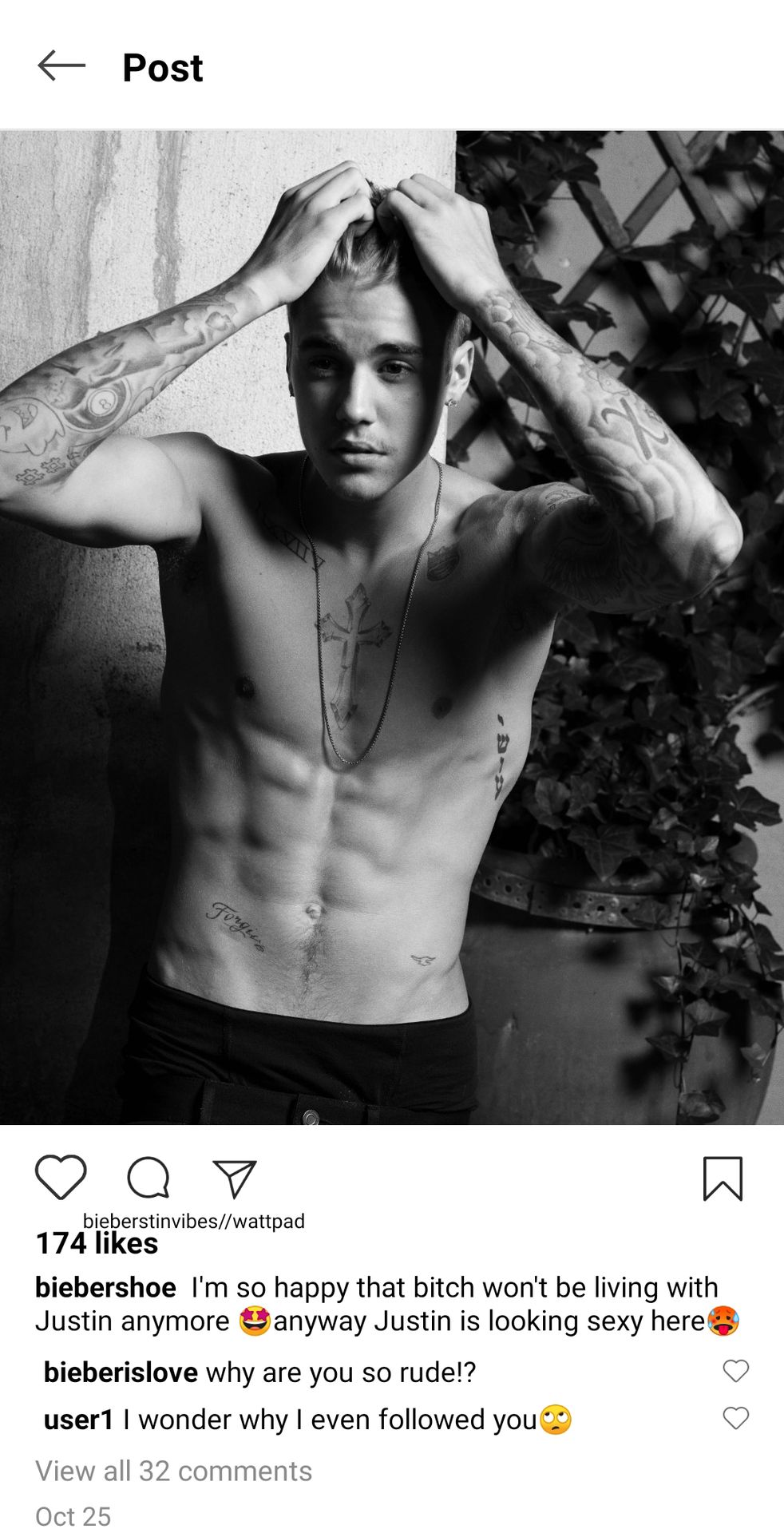Share the post via paper plane icon
The image size is (784, 1533).
coord(235,1178)
